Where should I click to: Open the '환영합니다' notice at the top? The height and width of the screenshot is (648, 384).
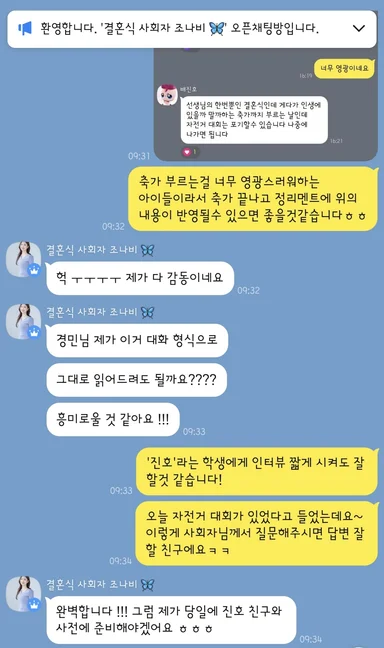[192, 29]
